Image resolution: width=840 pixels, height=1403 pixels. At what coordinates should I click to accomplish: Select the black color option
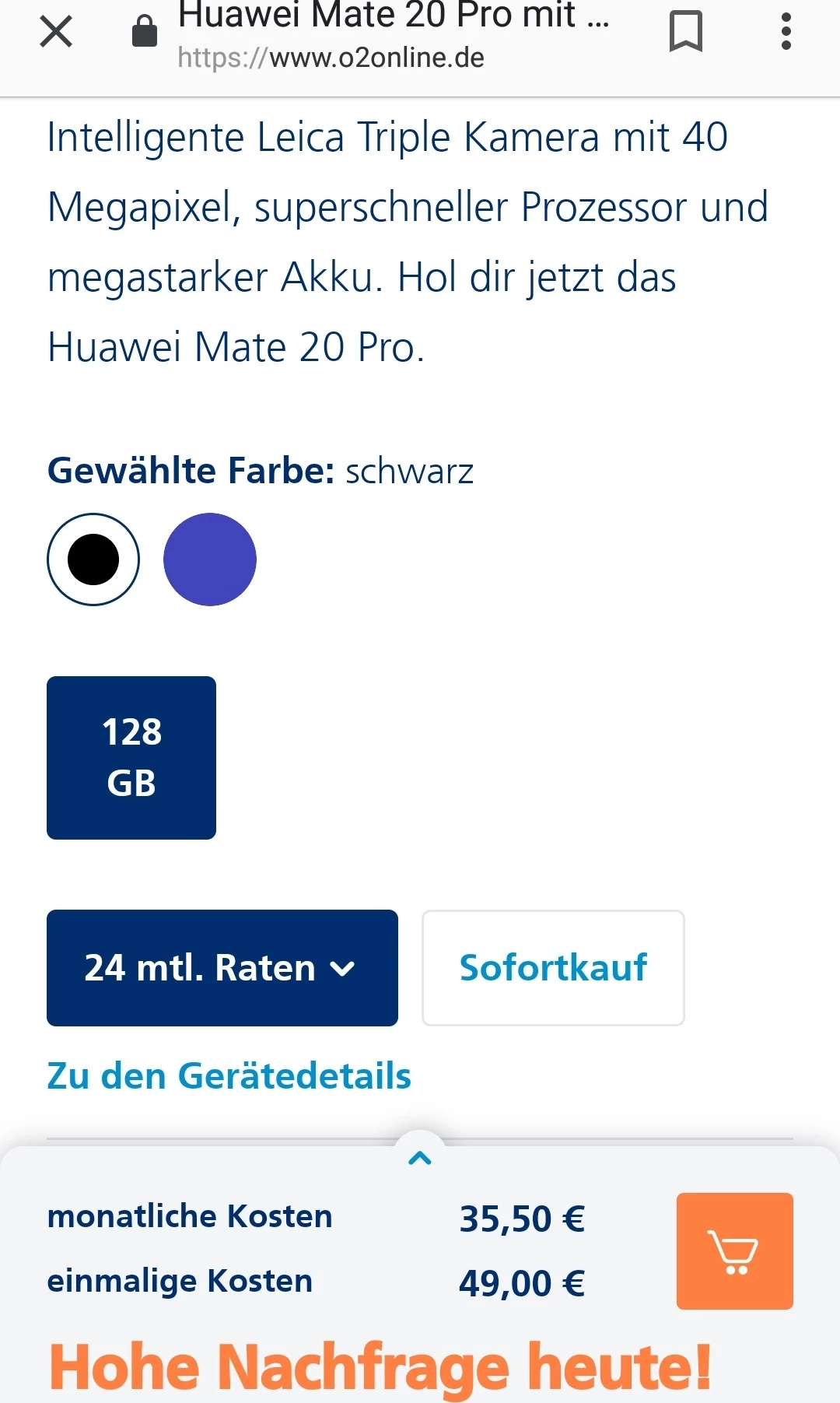93,559
